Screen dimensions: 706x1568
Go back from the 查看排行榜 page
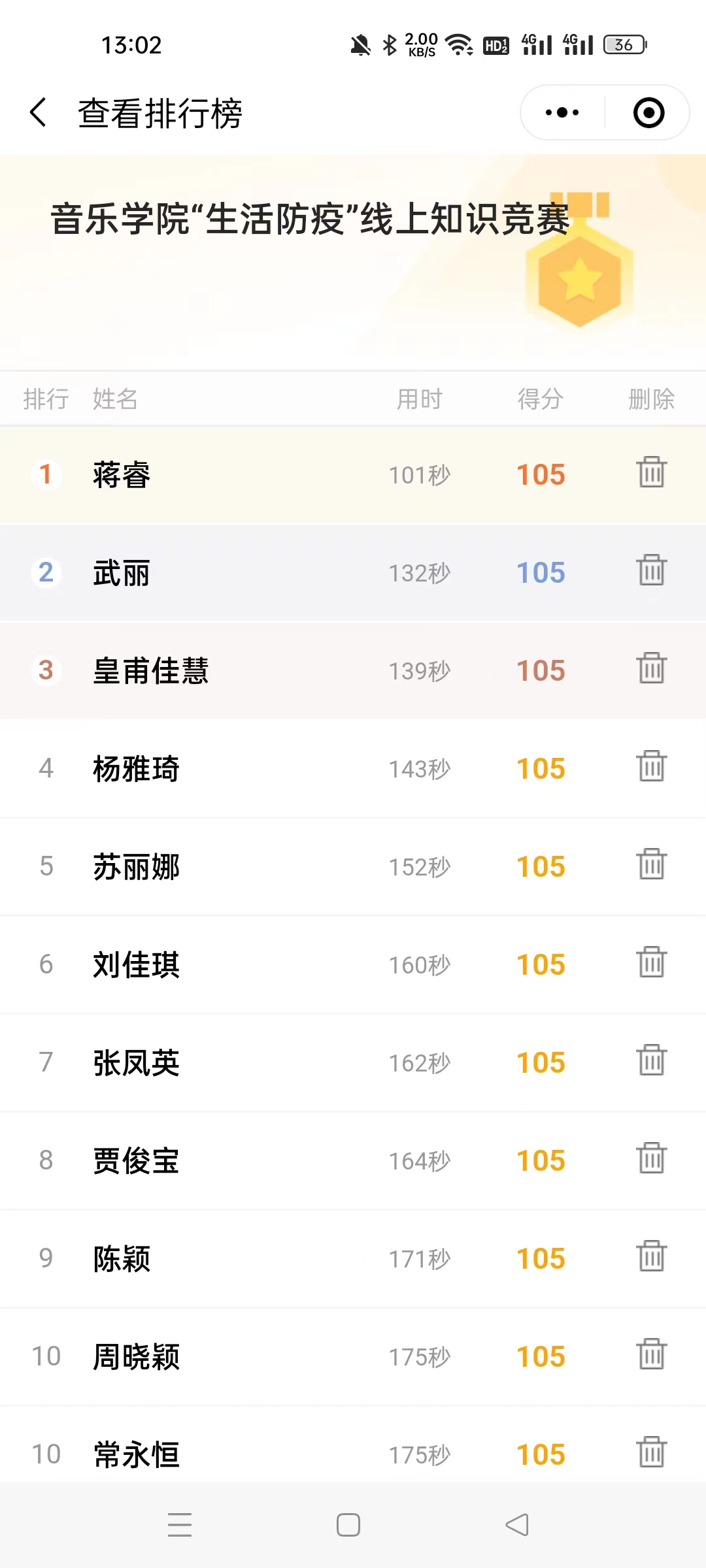tap(39, 112)
